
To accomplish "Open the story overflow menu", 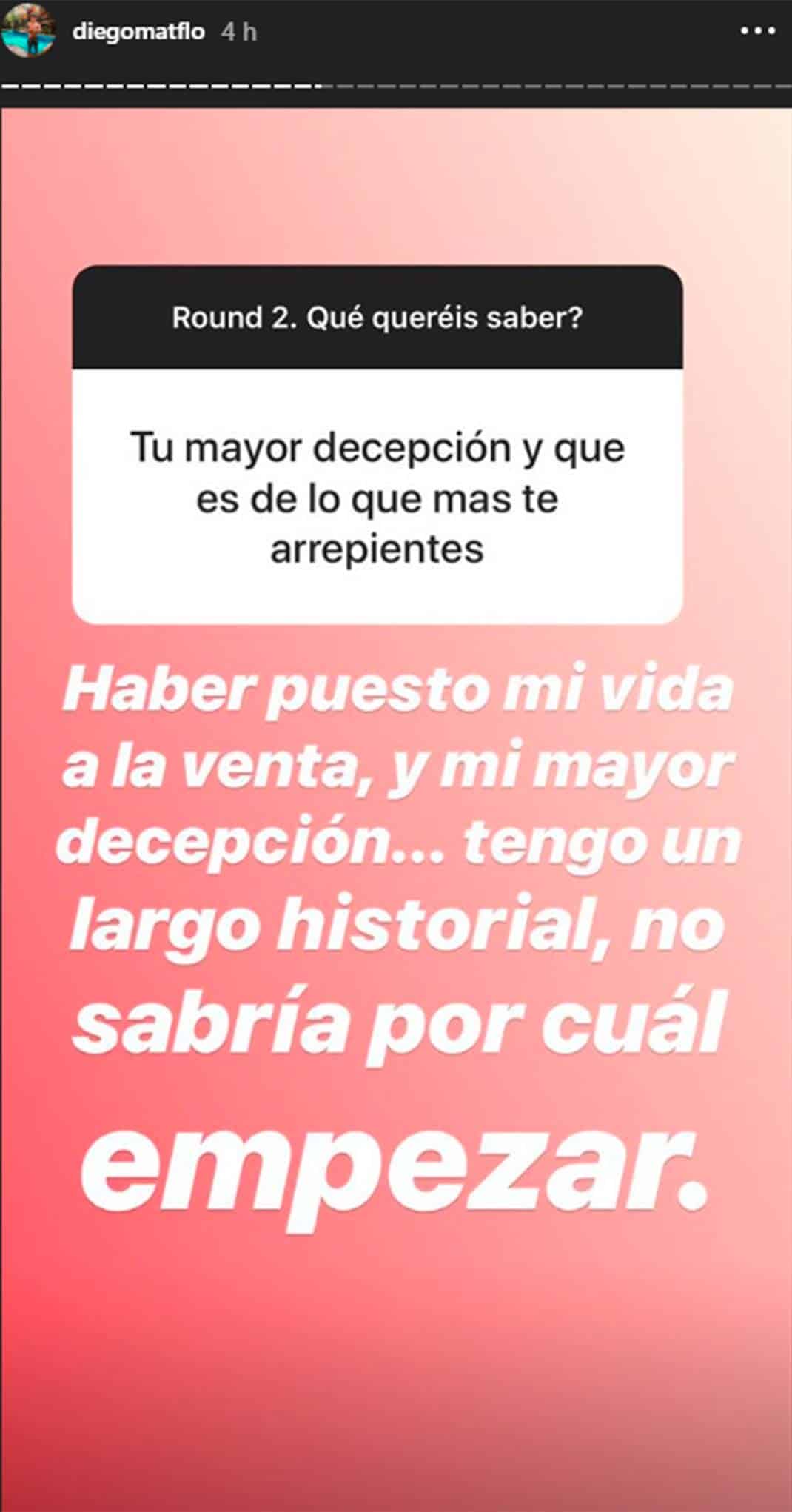I will tap(757, 32).
